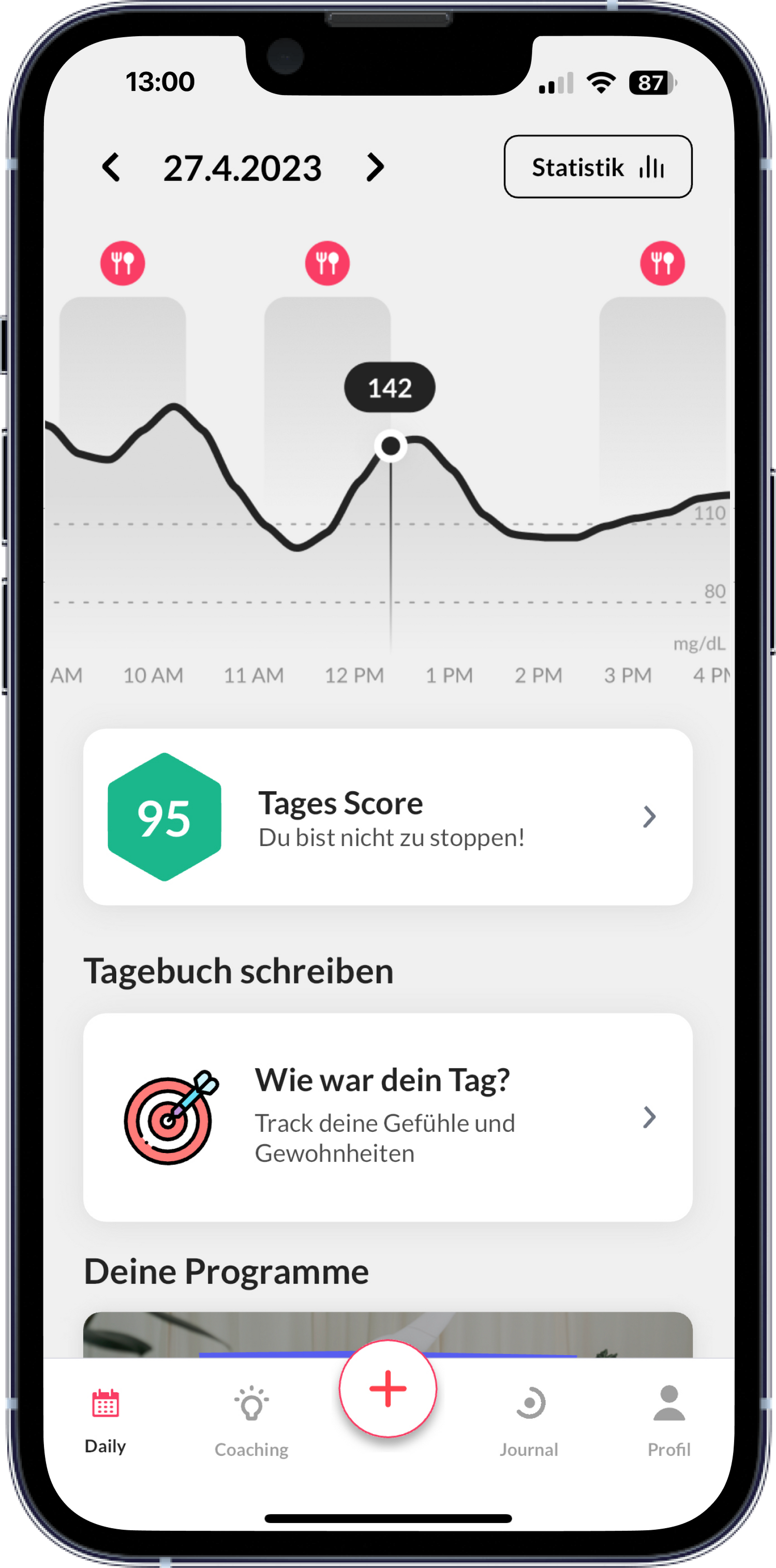Open the meal marker near 12 PM
Image resolution: width=776 pixels, height=1568 pixels.
pos(327,263)
